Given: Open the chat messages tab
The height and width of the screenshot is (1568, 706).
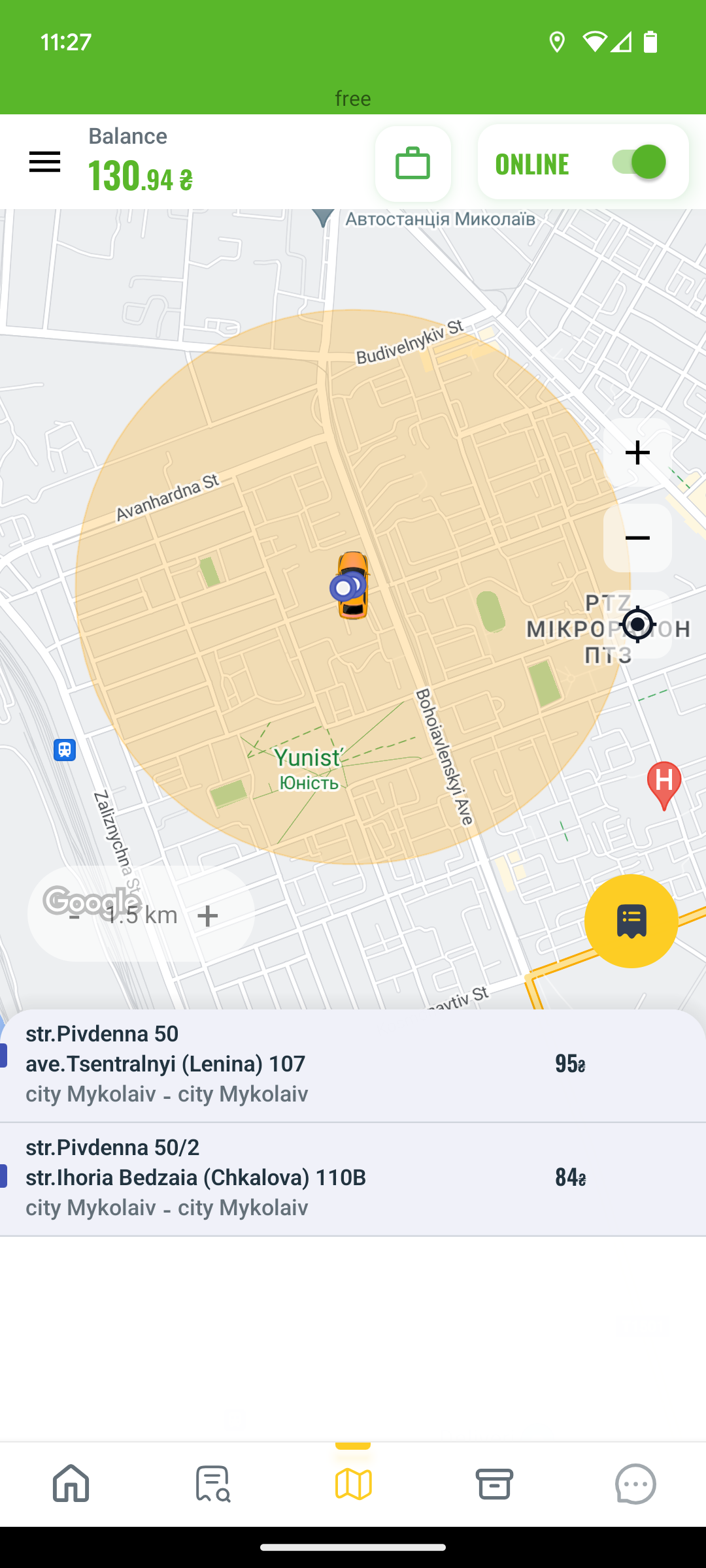Looking at the screenshot, I should coord(635,1483).
